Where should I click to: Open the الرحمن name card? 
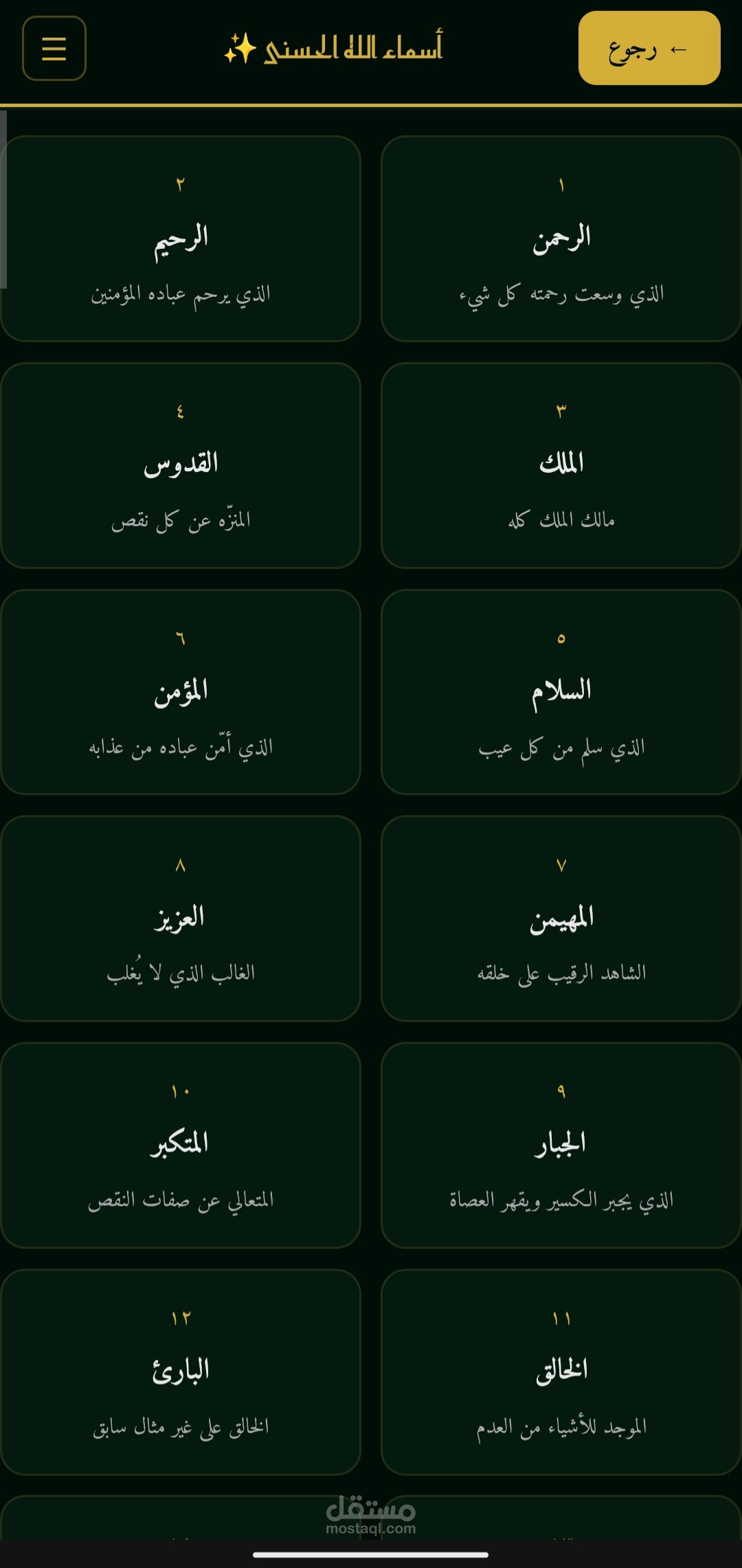(561, 239)
